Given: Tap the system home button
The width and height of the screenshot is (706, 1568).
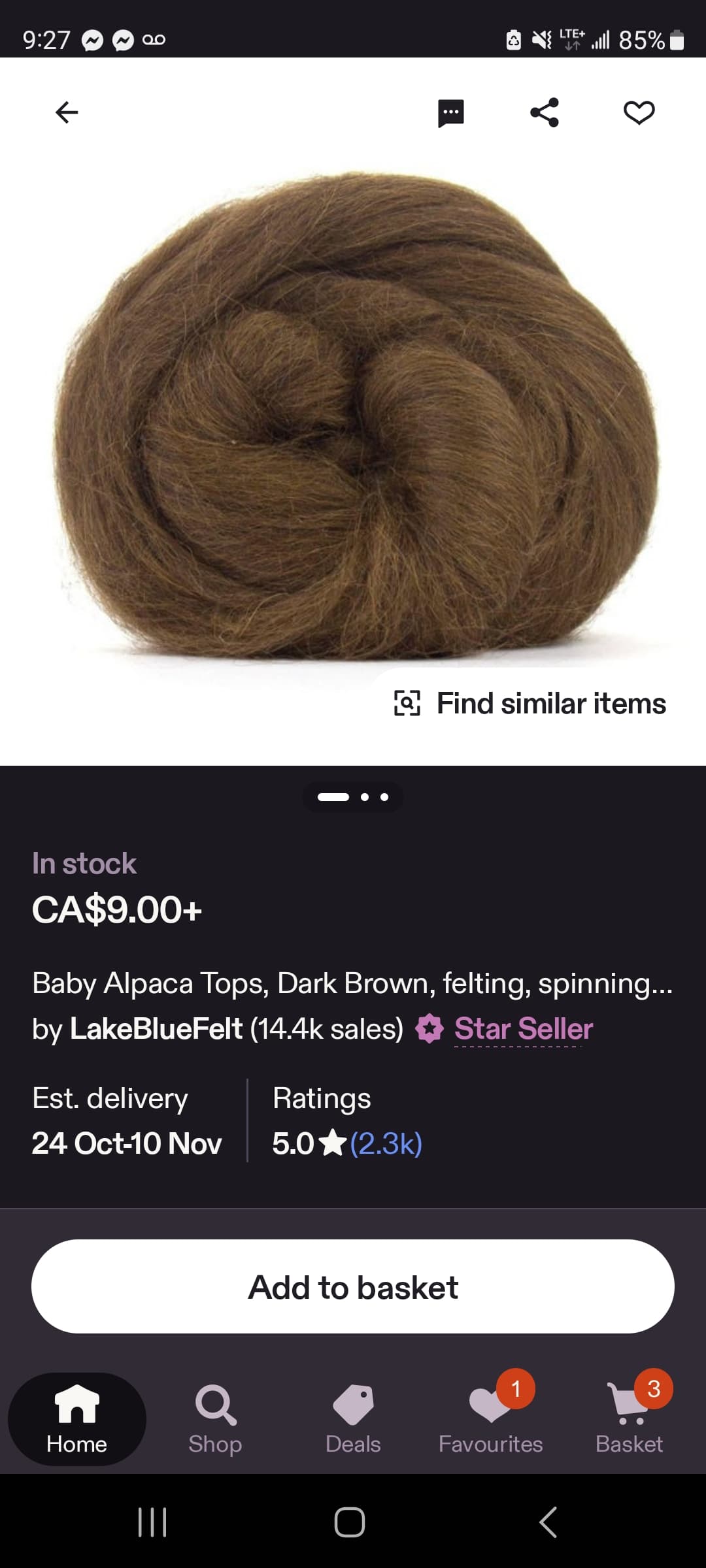Looking at the screenshot, I should point(350,1522).
